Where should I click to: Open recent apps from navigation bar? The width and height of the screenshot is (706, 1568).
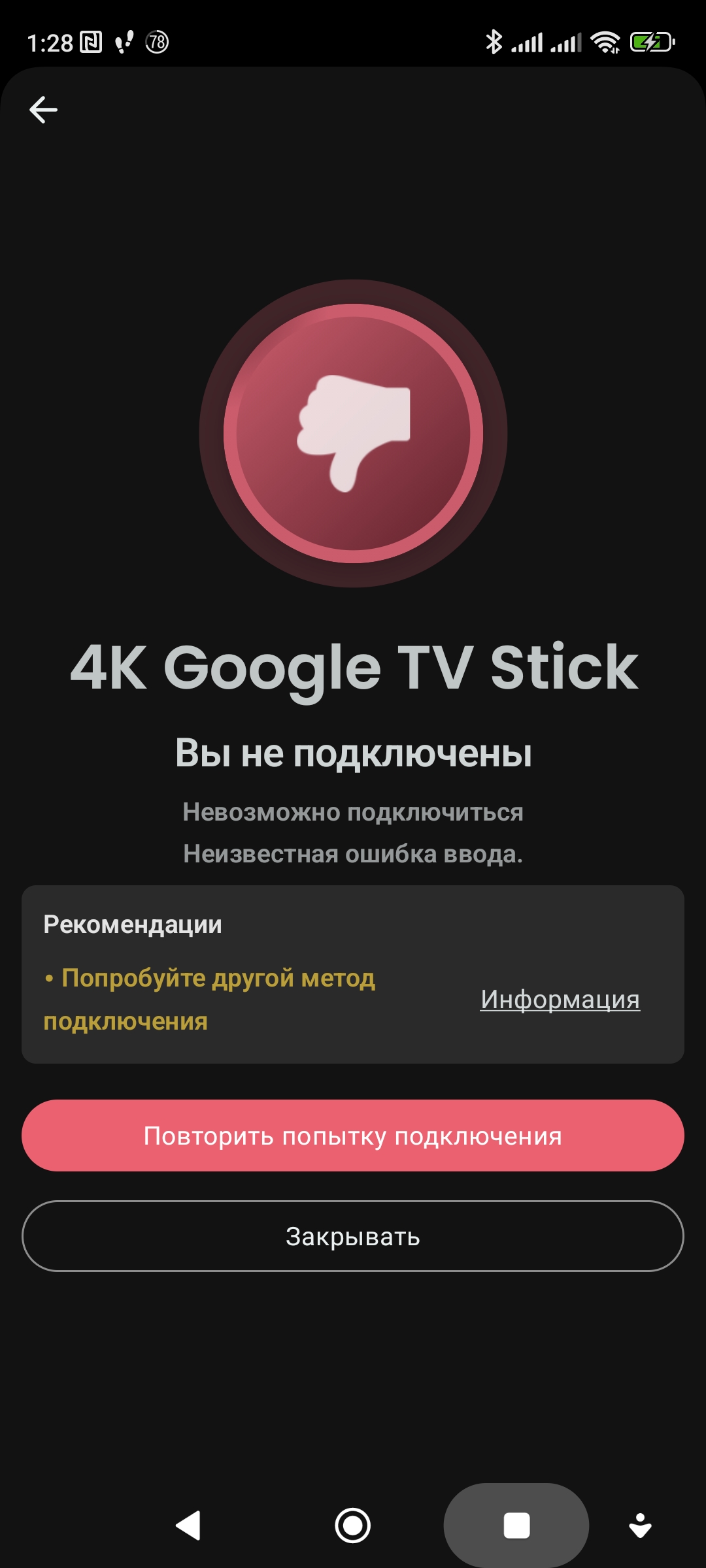516,1526
